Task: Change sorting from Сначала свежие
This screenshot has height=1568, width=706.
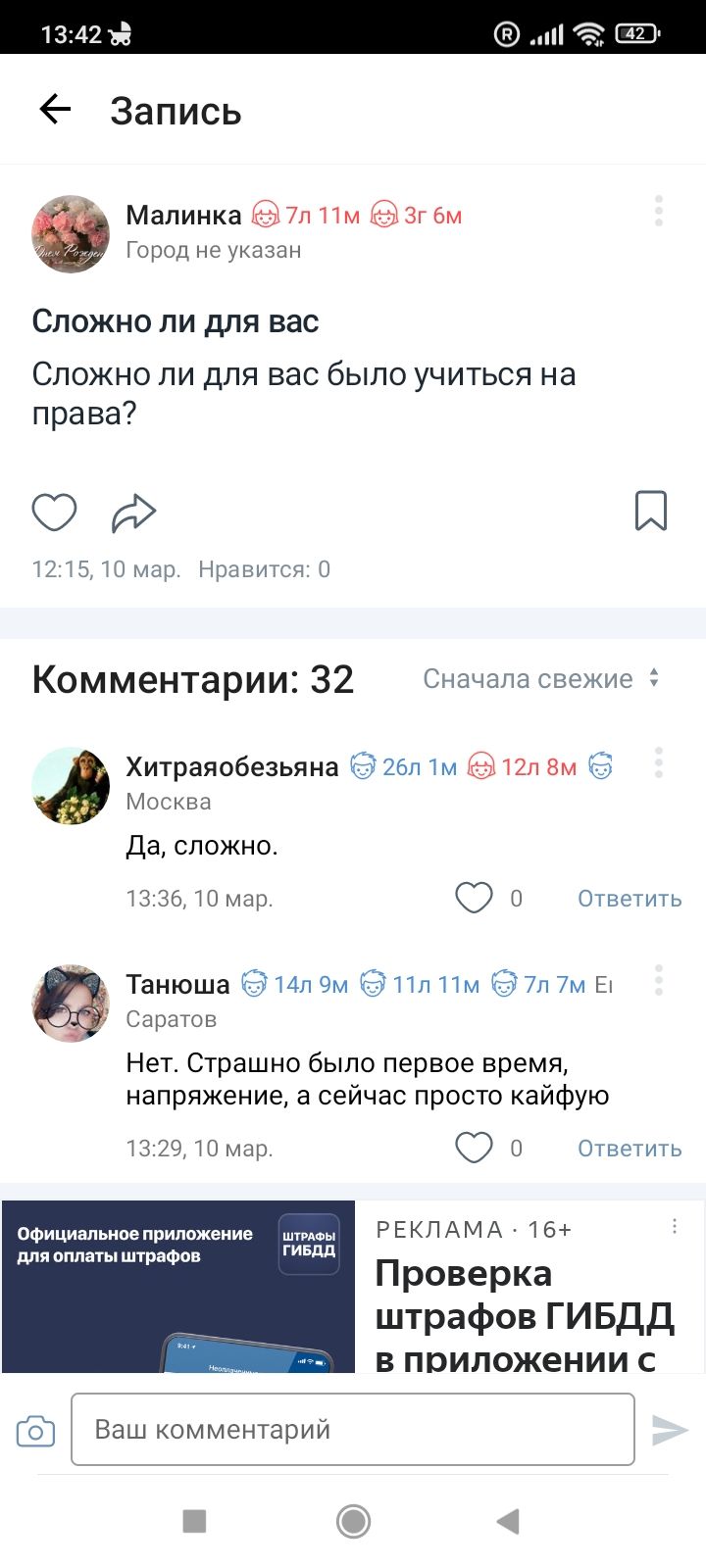Action: 540,678
